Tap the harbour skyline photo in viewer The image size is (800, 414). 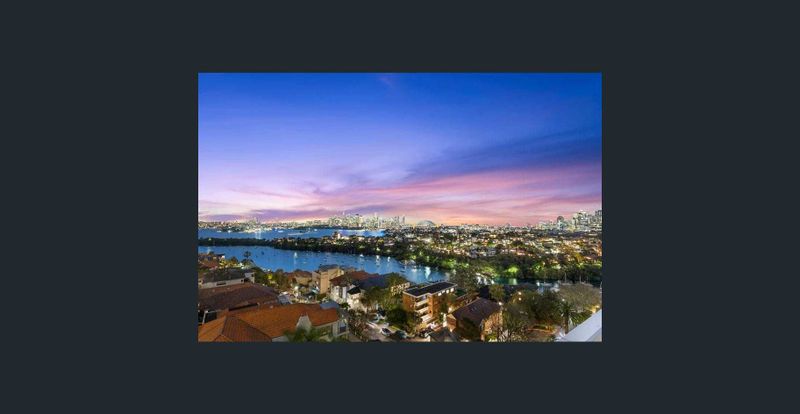(x=400, y=207)
